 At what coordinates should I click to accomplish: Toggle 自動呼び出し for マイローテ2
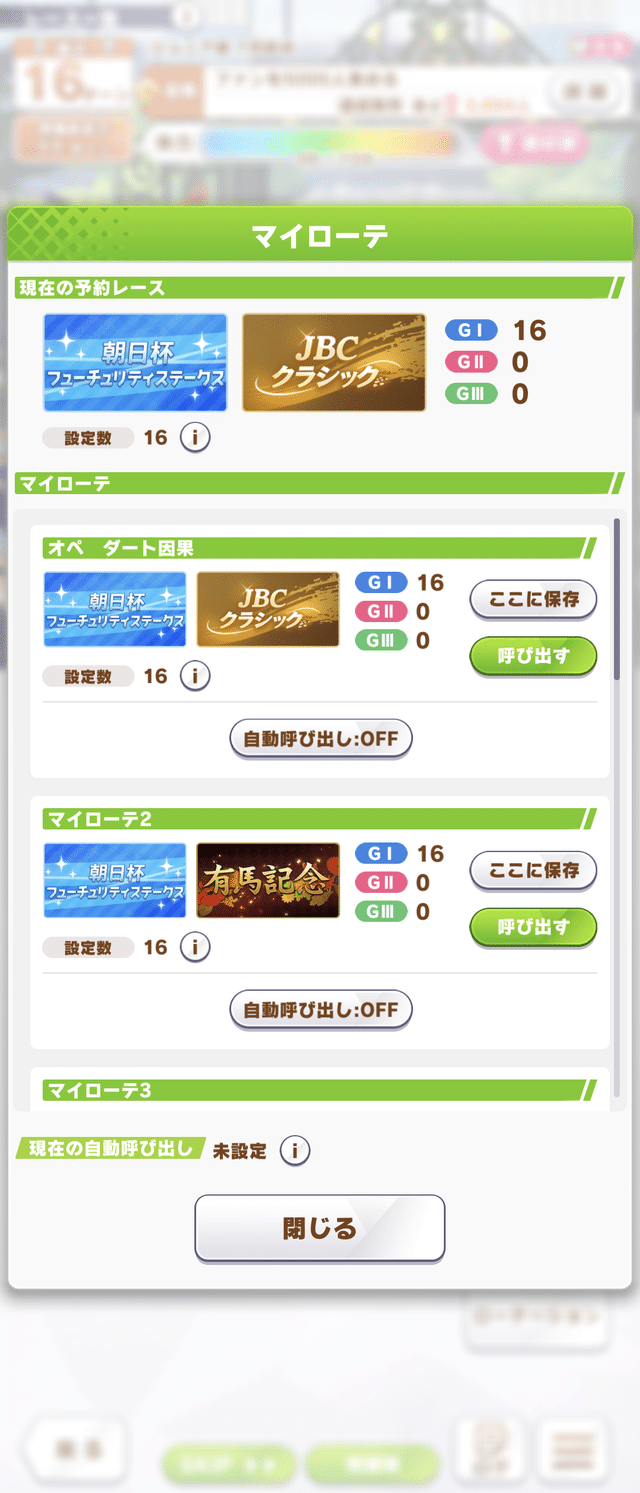(x=320, y=1009)
